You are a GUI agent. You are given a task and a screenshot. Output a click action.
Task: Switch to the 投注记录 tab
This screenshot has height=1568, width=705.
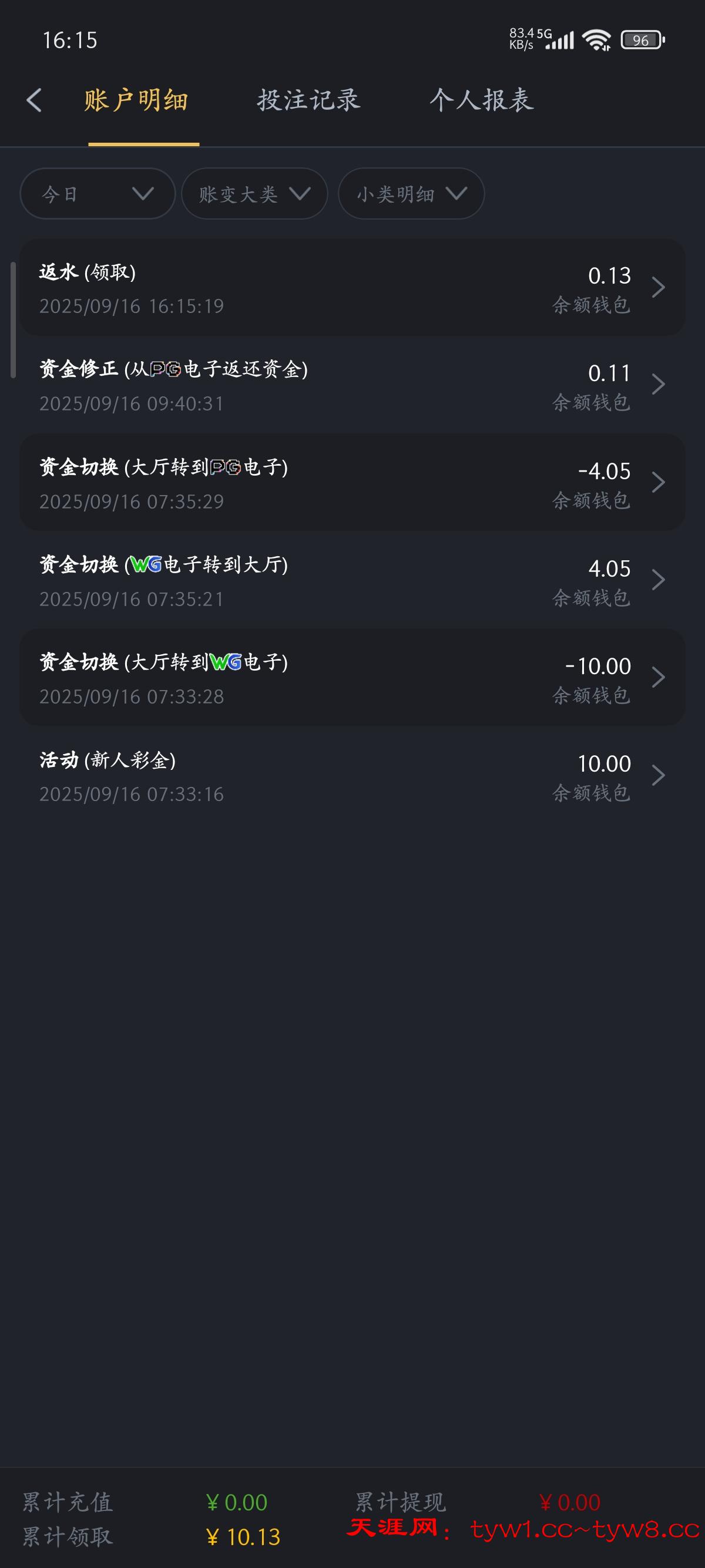(308, 100)
